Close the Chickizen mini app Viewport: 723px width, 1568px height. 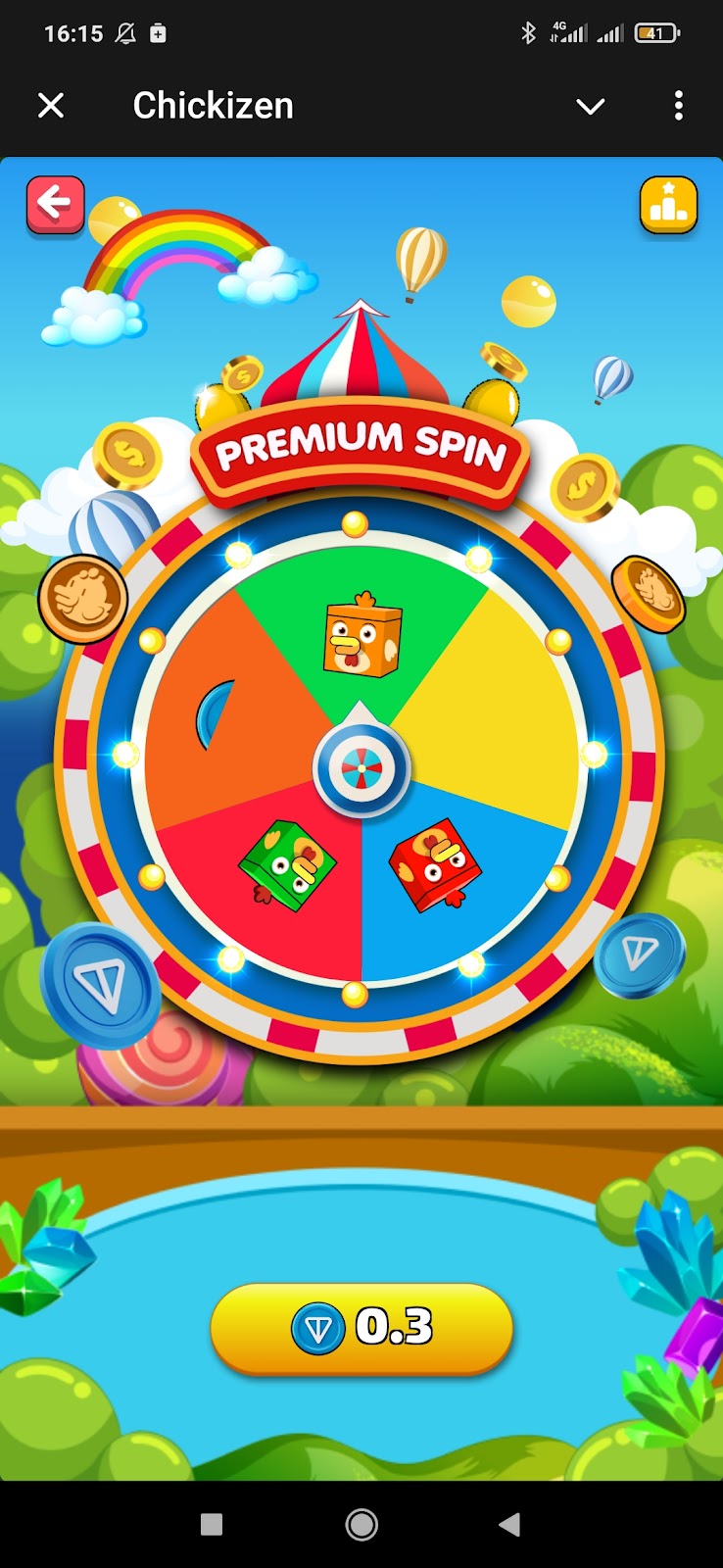51,106
